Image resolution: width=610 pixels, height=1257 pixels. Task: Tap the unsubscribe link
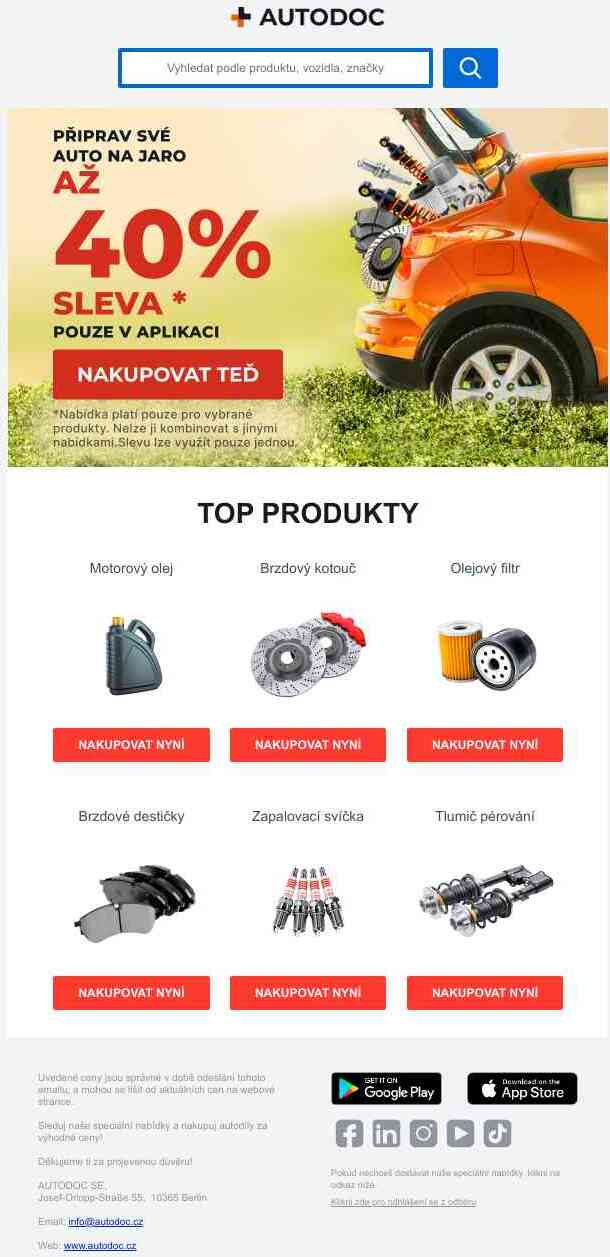click(403, 1202)
